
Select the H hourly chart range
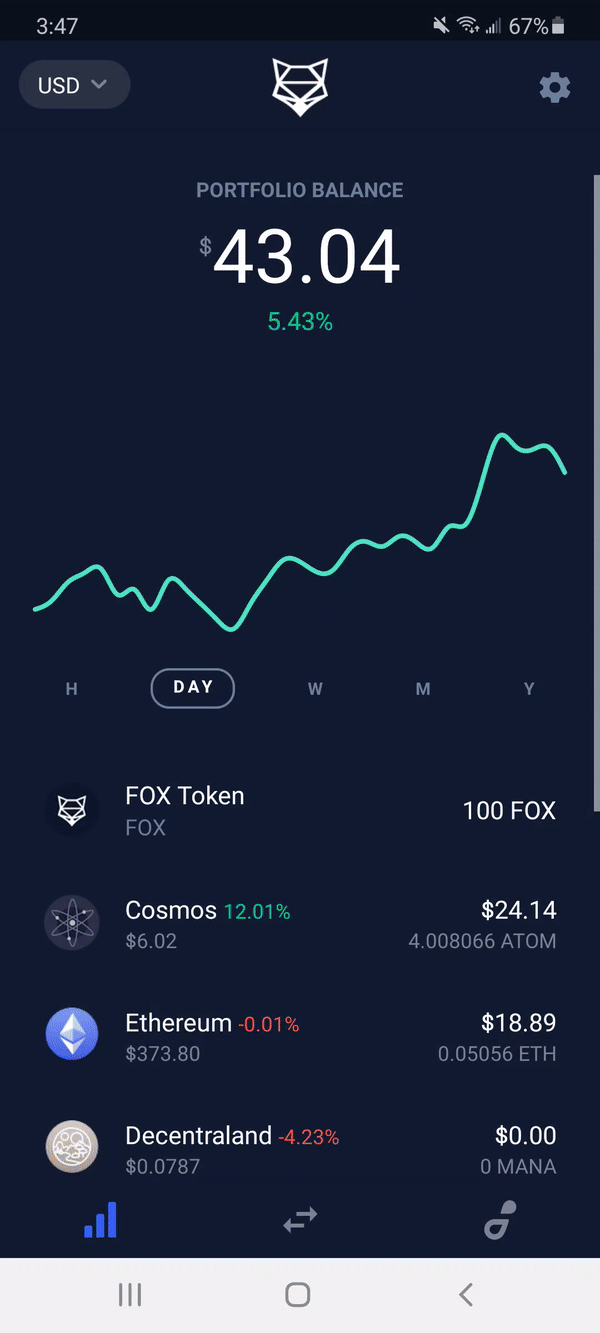click(71, 689)
